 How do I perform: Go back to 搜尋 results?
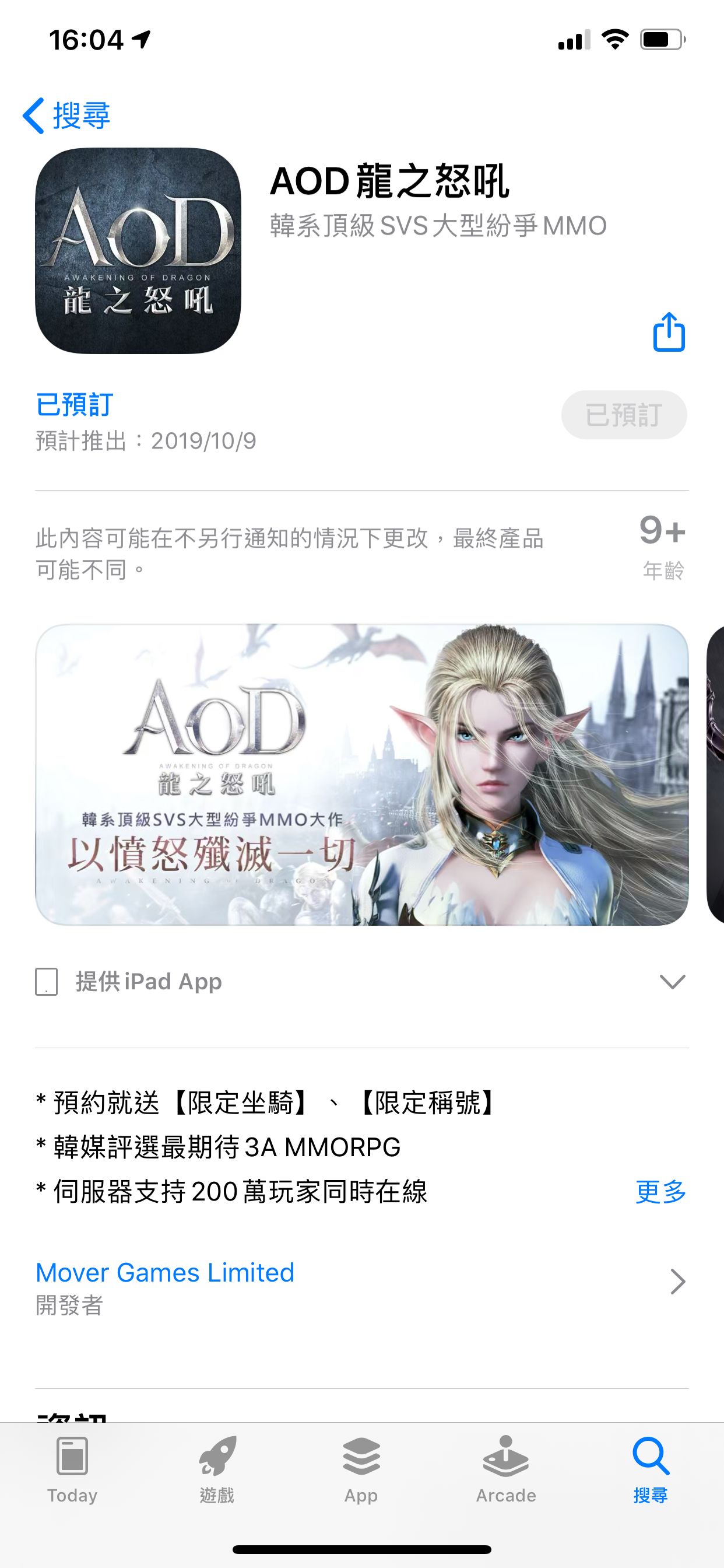66,116
